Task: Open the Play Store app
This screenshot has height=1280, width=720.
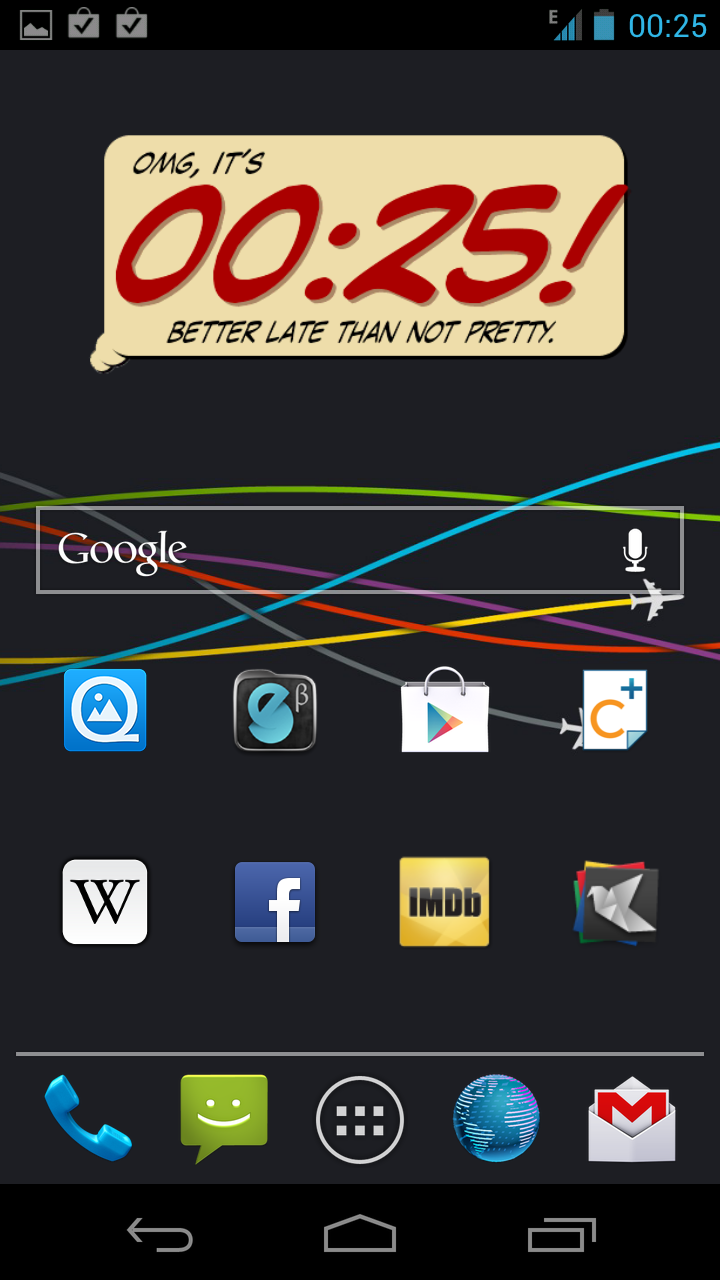Action: pyautogui.click(x=445, y=710)
